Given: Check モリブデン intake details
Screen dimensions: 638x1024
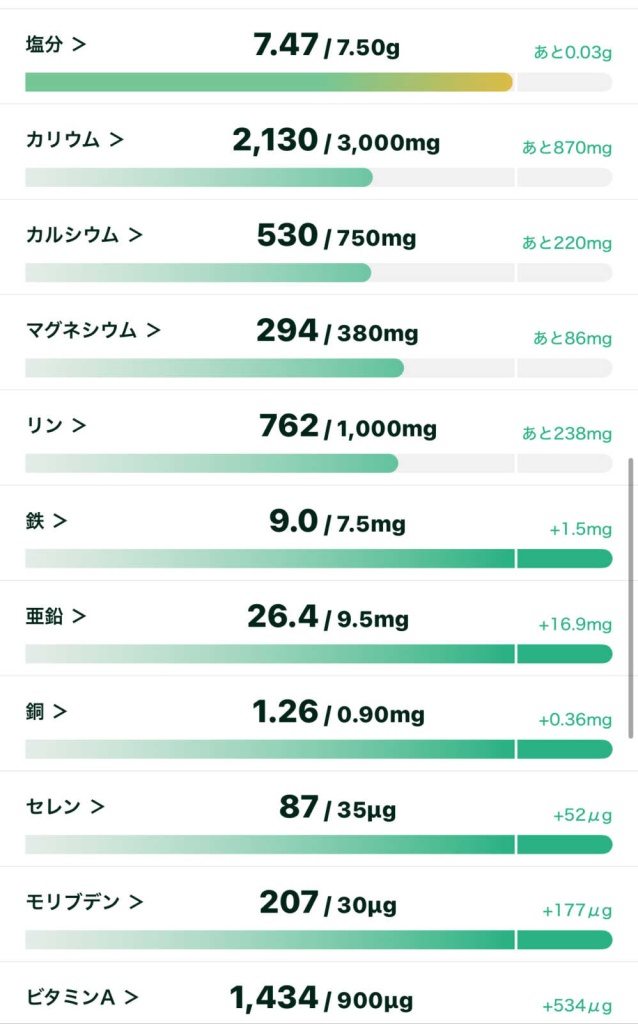Looking at the screenshot, I should coord(84,902).
